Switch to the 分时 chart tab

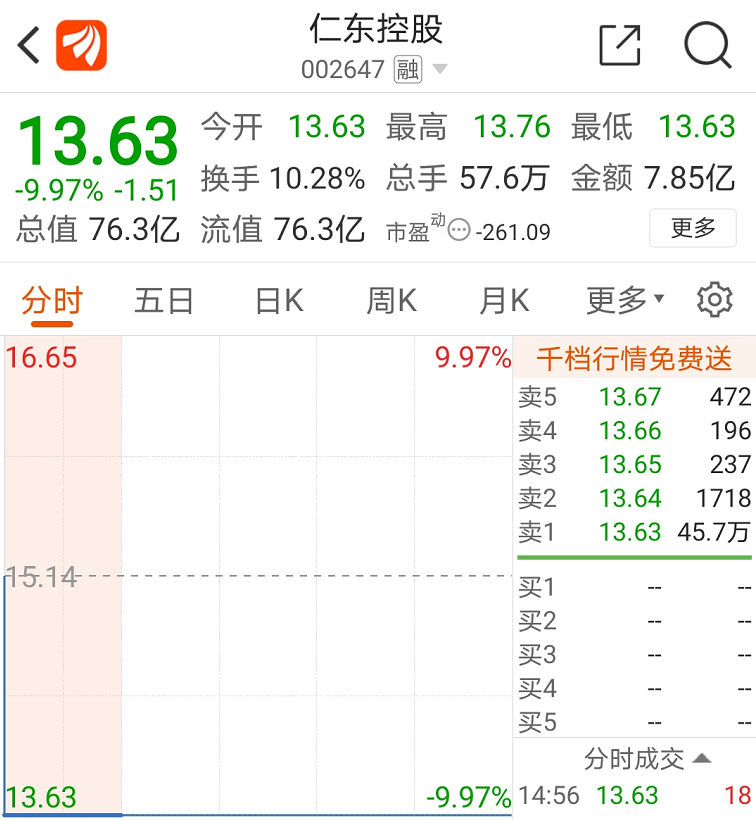tap(52, 301)
